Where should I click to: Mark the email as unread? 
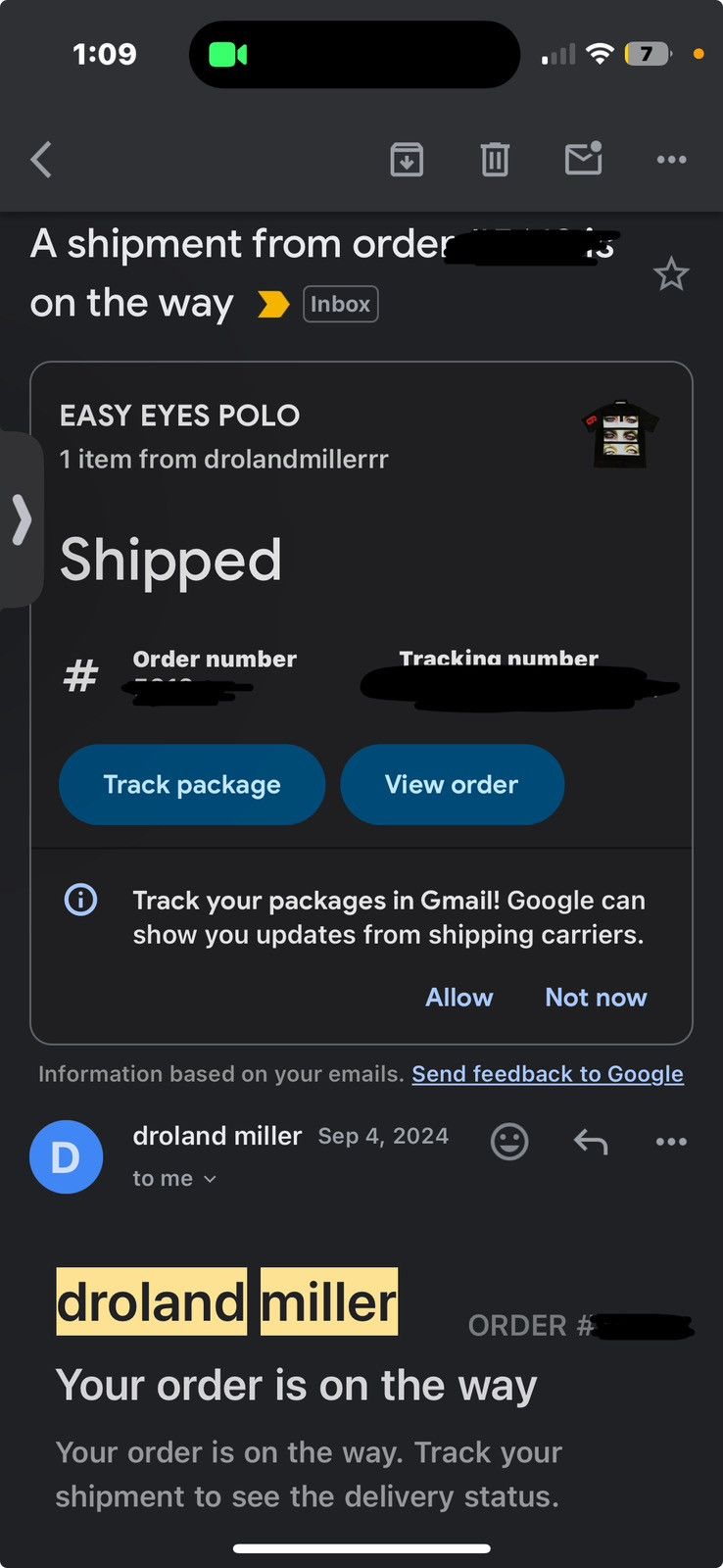pyautogui.click(x=584, y=158)
